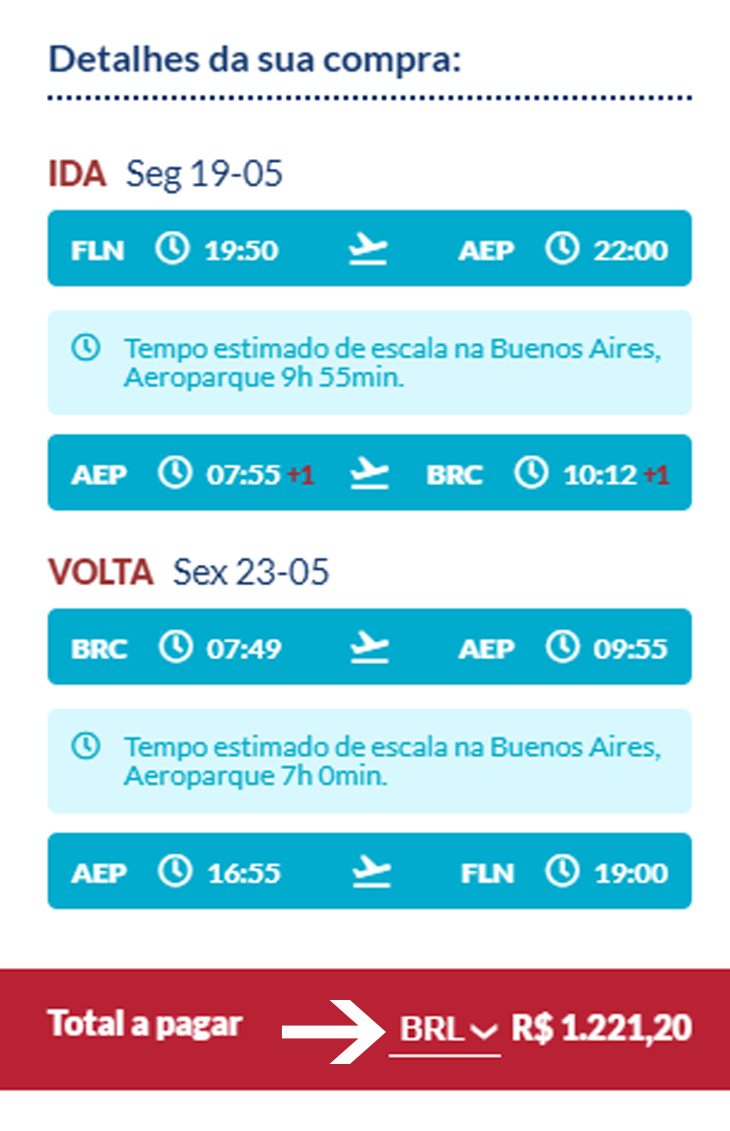Open the BRL currency dropdown
This screenshot has height=1131, width=730.
coord(446,1029)
